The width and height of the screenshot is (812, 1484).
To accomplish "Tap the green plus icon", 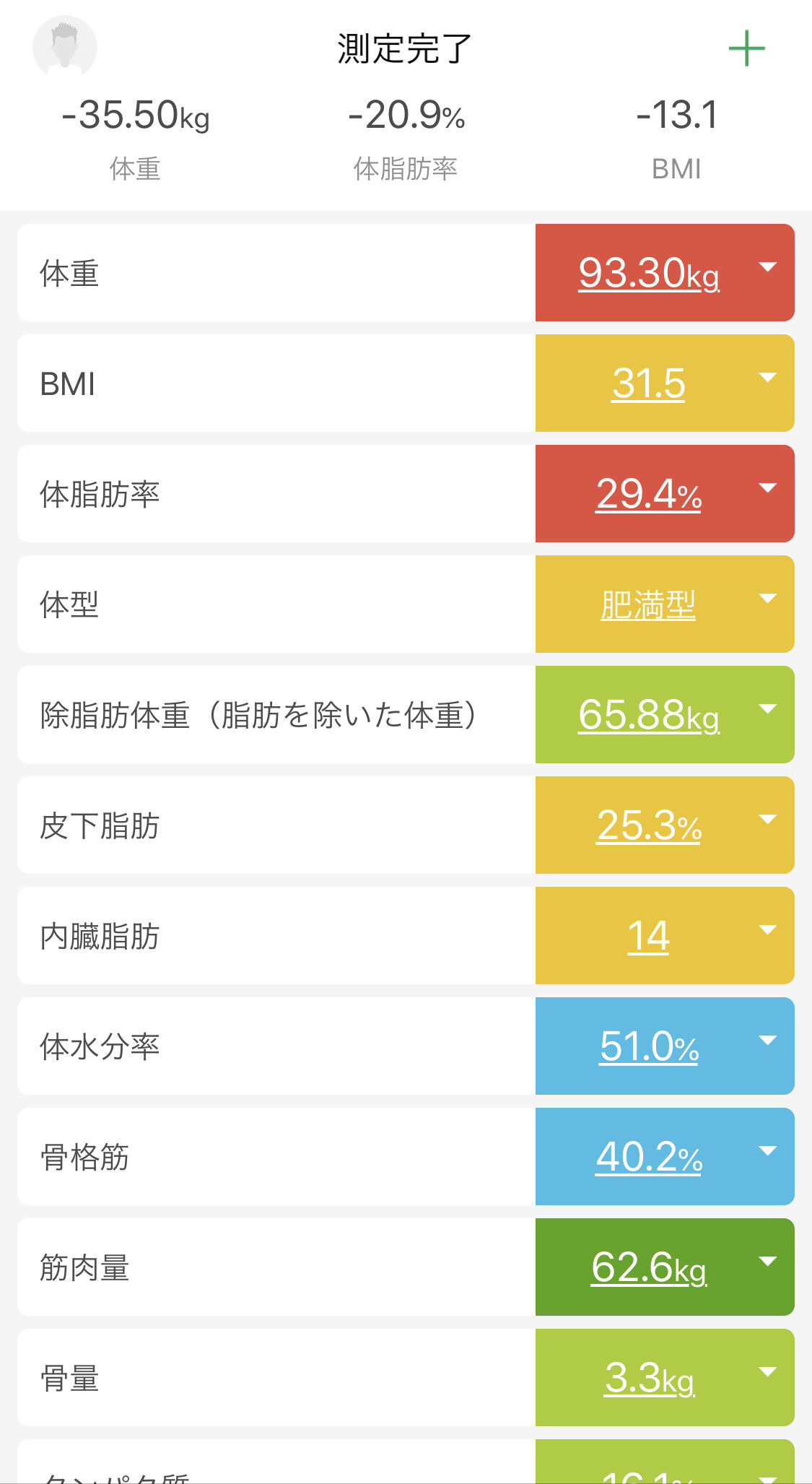I will click(746, 48).
